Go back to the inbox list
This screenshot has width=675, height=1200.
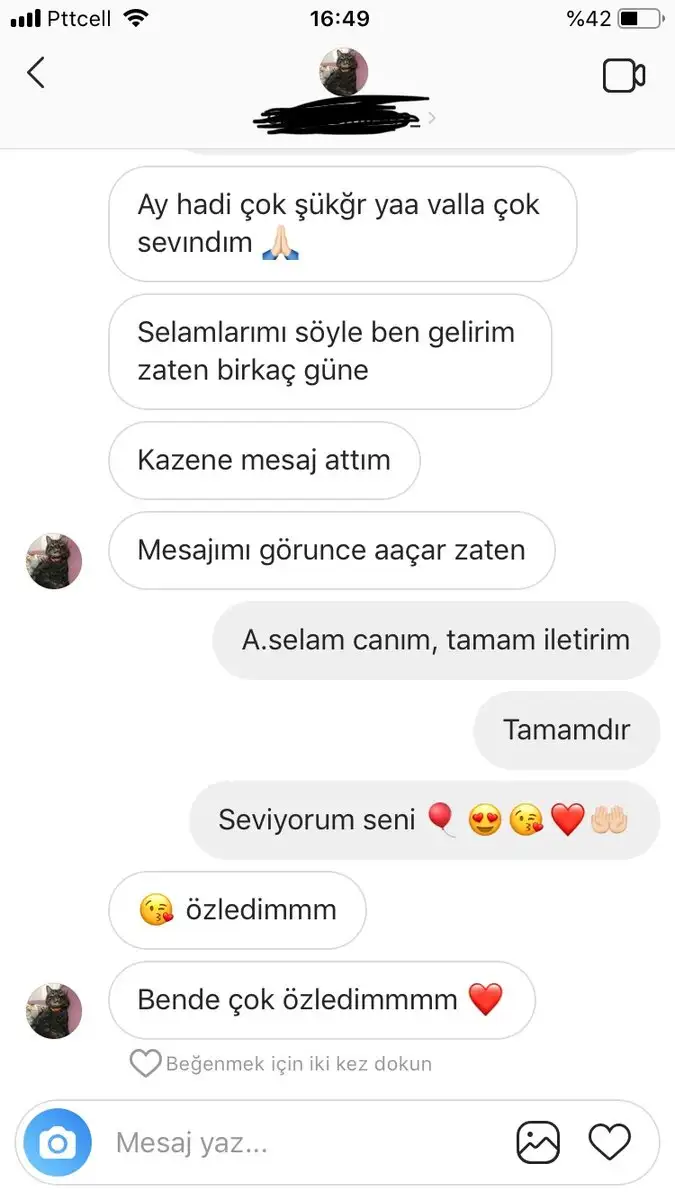[36, 73]
